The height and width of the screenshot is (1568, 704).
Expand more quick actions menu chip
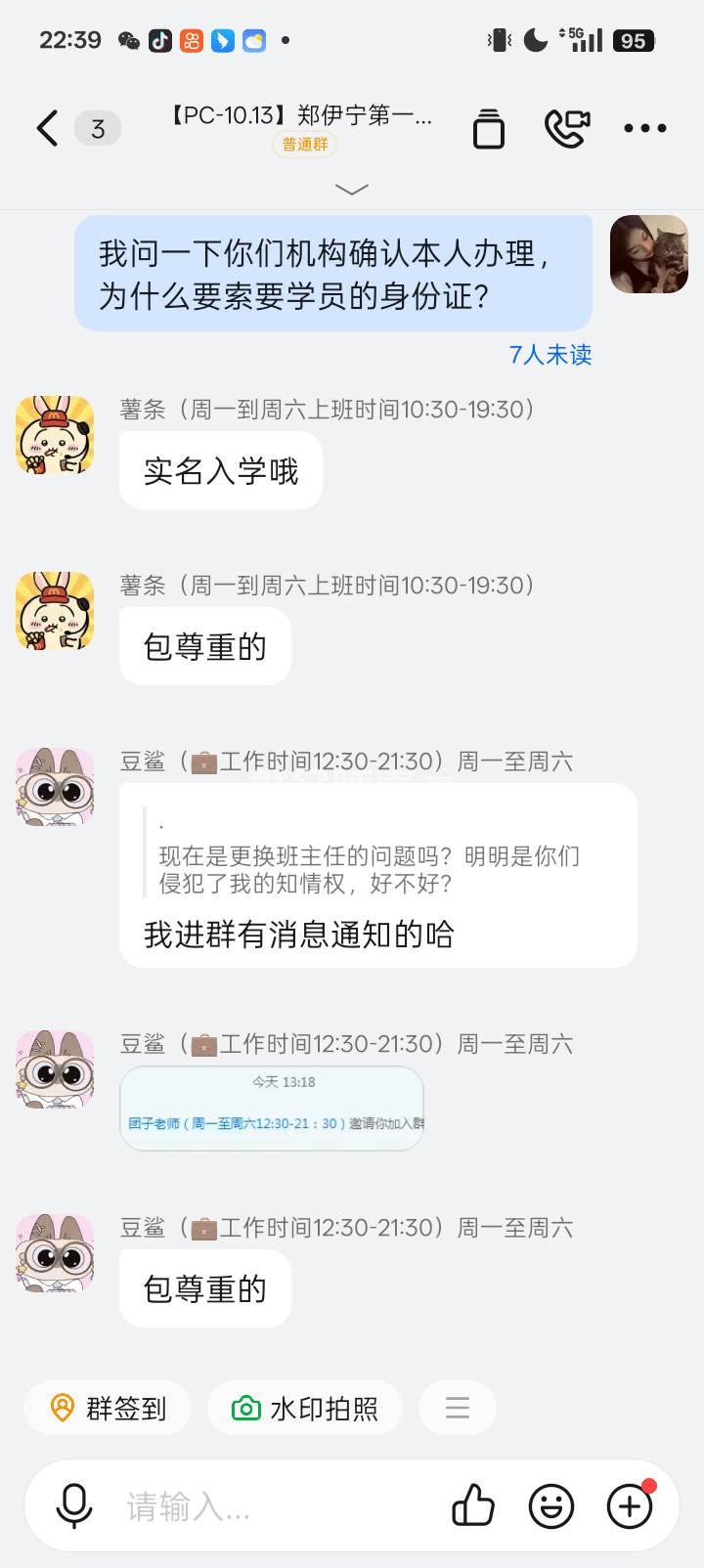click(457, 1408)
